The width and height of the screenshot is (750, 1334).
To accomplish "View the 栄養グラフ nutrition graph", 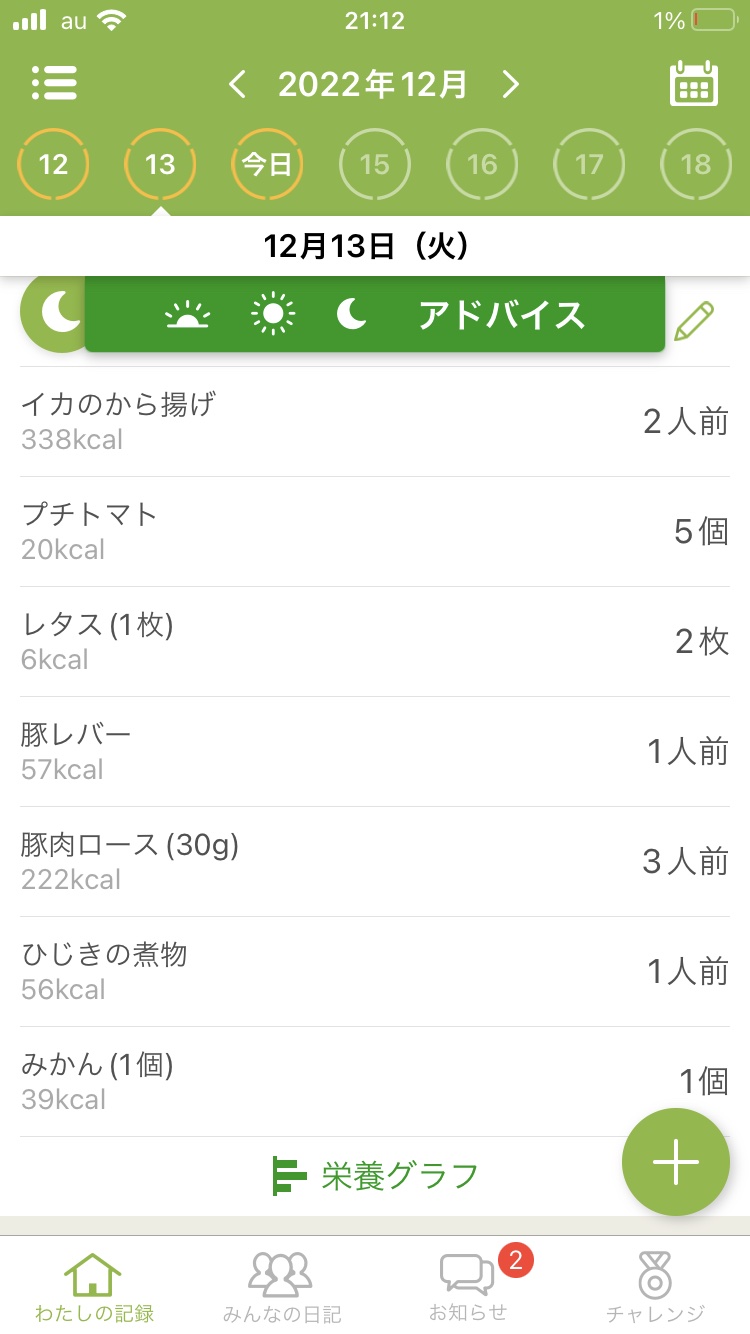I will coord(376,1176).
